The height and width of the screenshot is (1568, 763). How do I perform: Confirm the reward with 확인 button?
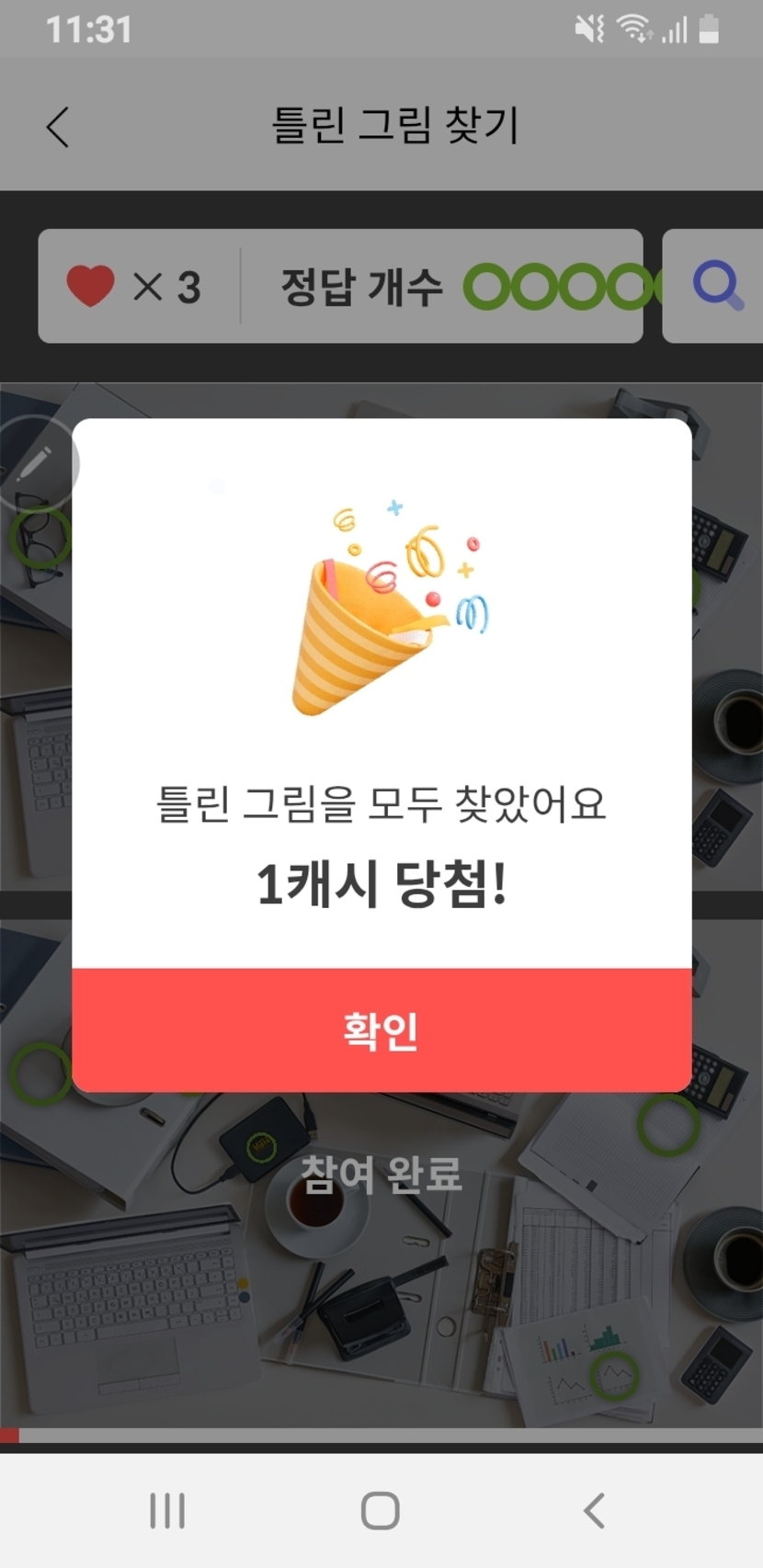381,1030
